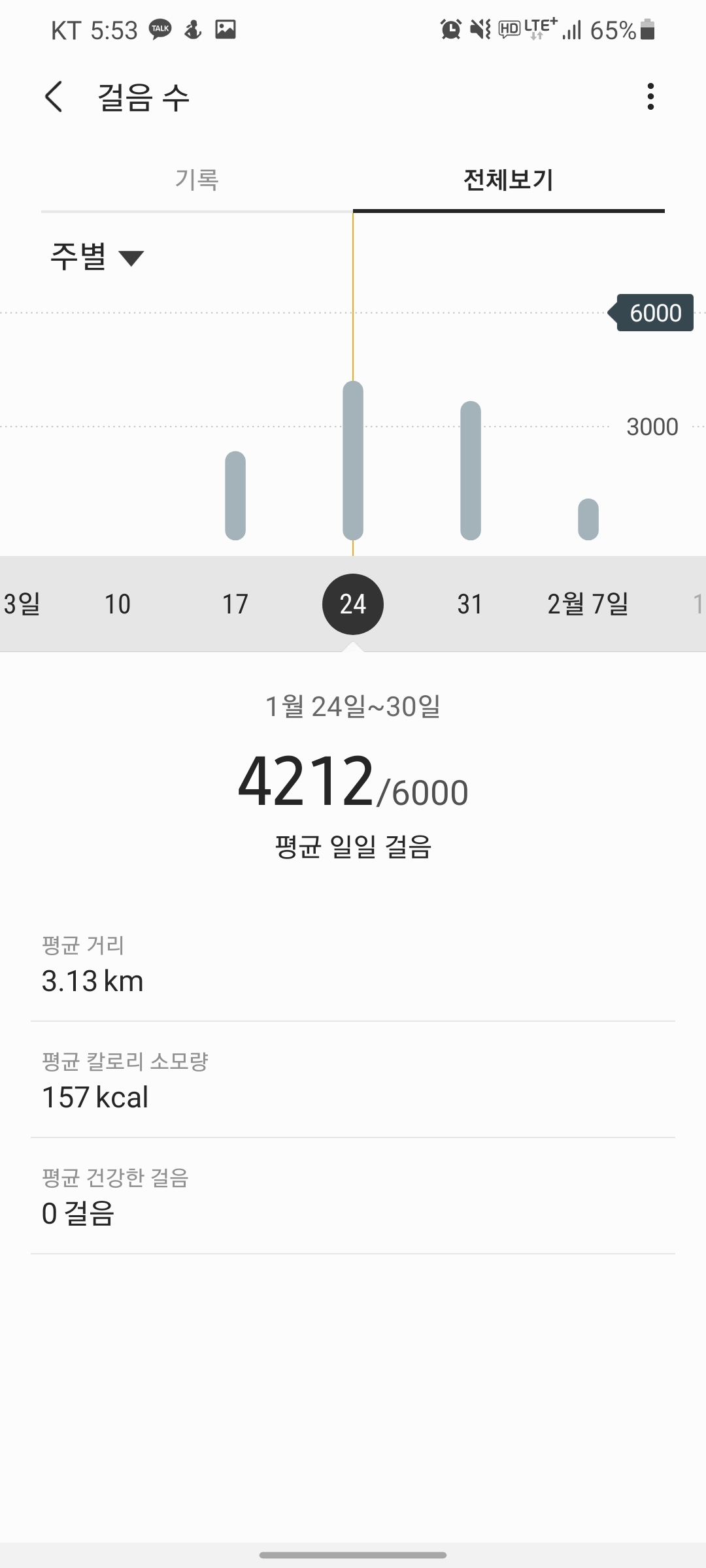This screenshot has width=706, height=1568.
Task: Jump to the week of 2월 7일
Action: pyautogui.click(x=588, y=604)
